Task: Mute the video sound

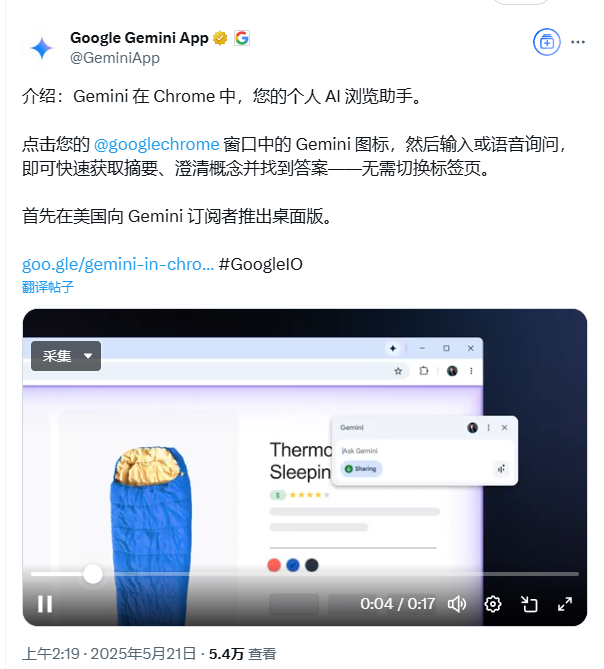Action: (457, 603)
